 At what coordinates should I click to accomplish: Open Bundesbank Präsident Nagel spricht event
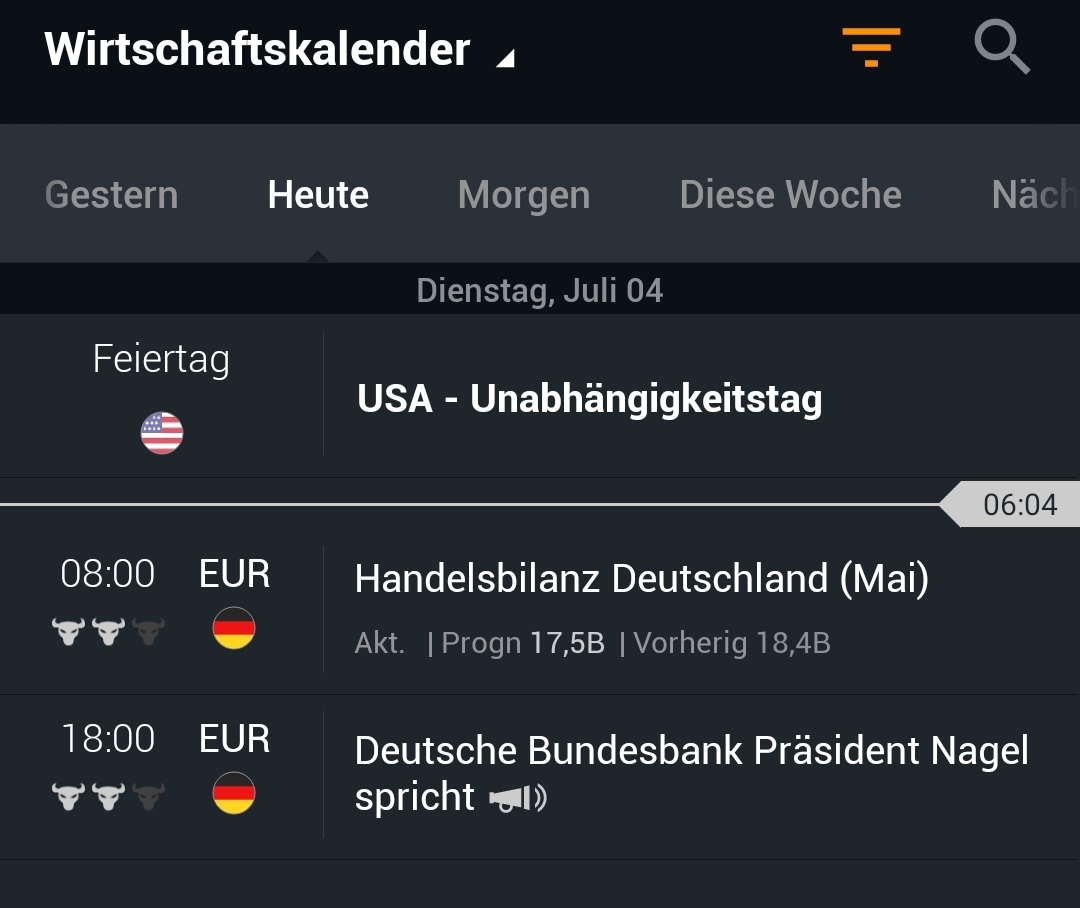tap(690, 773)
